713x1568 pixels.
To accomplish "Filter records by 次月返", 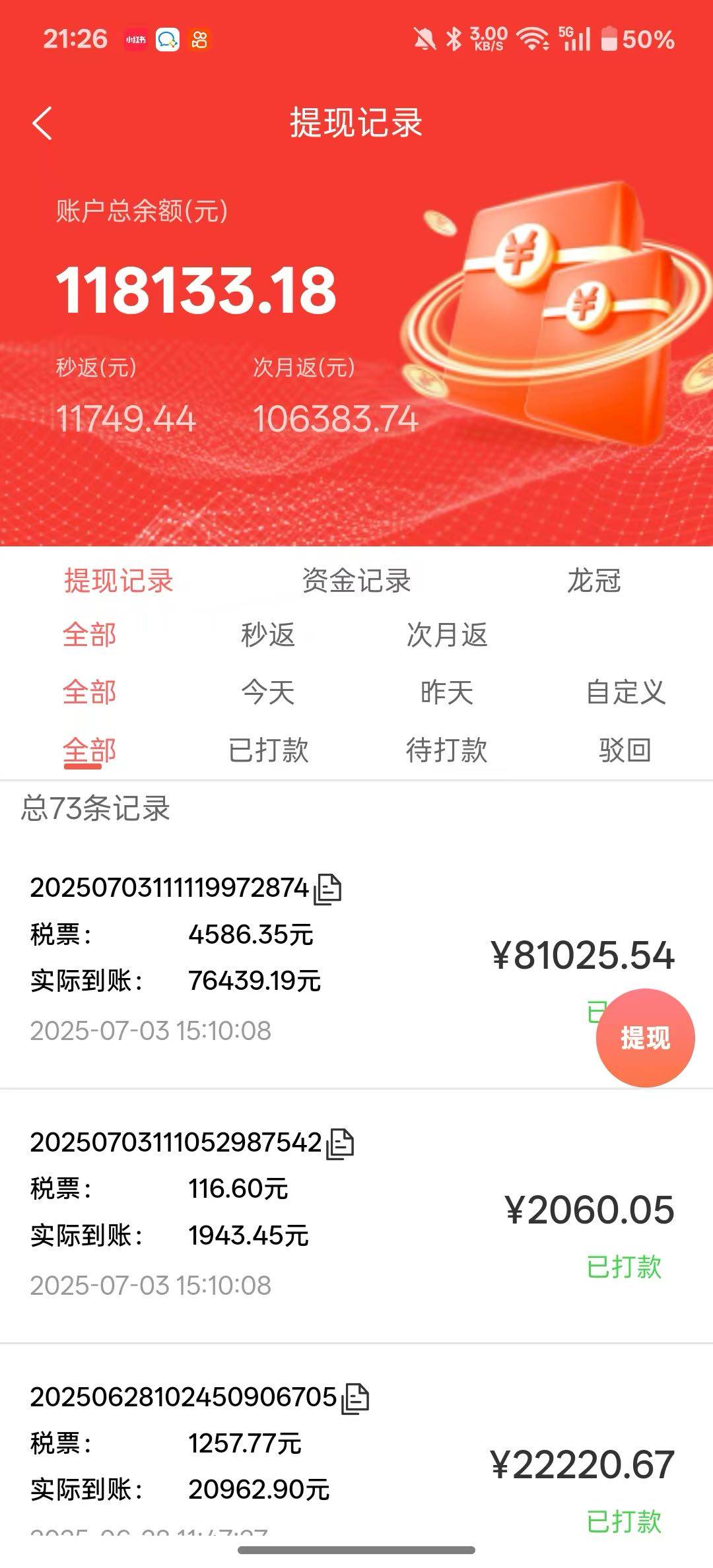I will (x=447, y=635).
